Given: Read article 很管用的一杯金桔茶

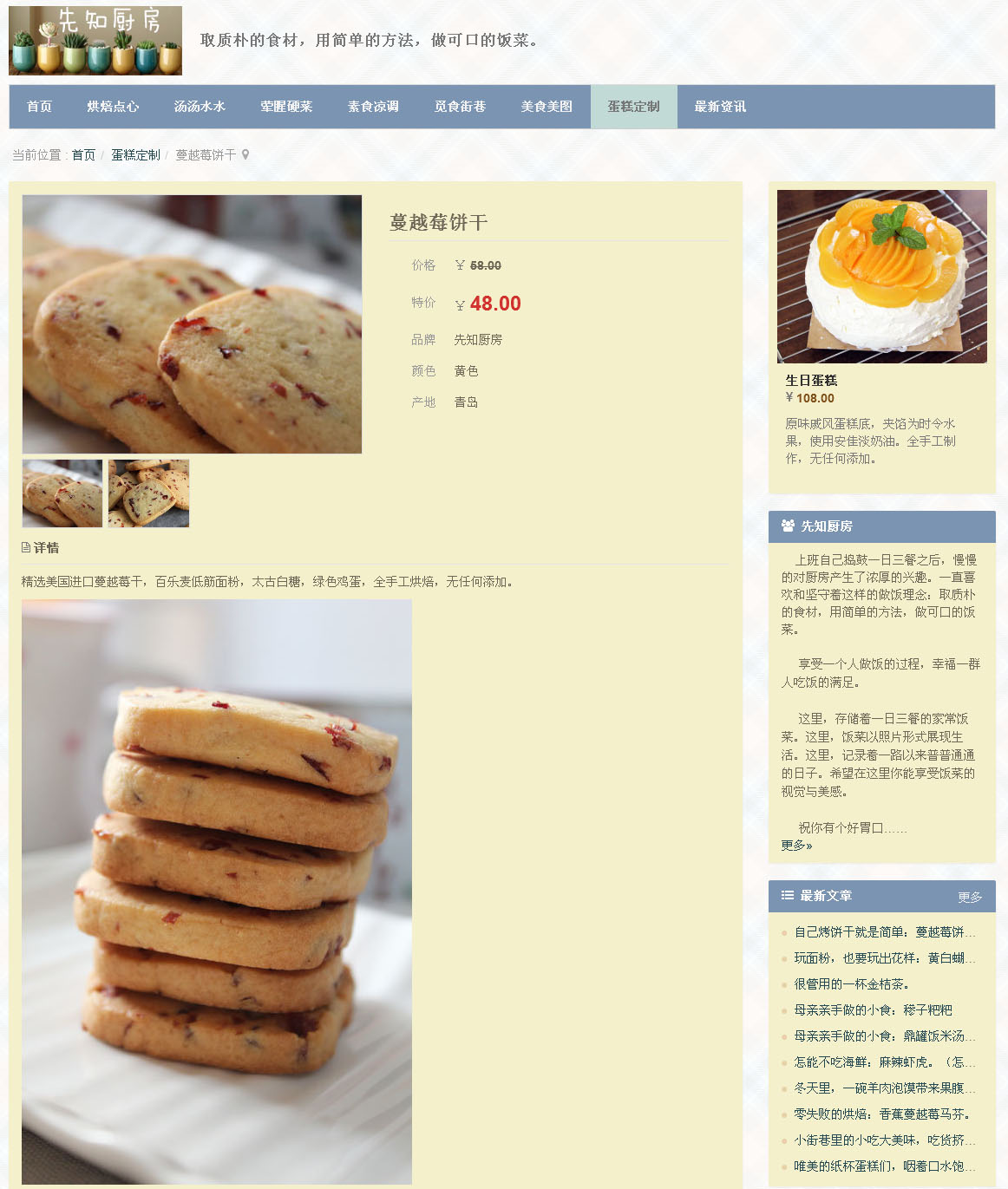Looking at the screenshot, I should coord(851,984).
